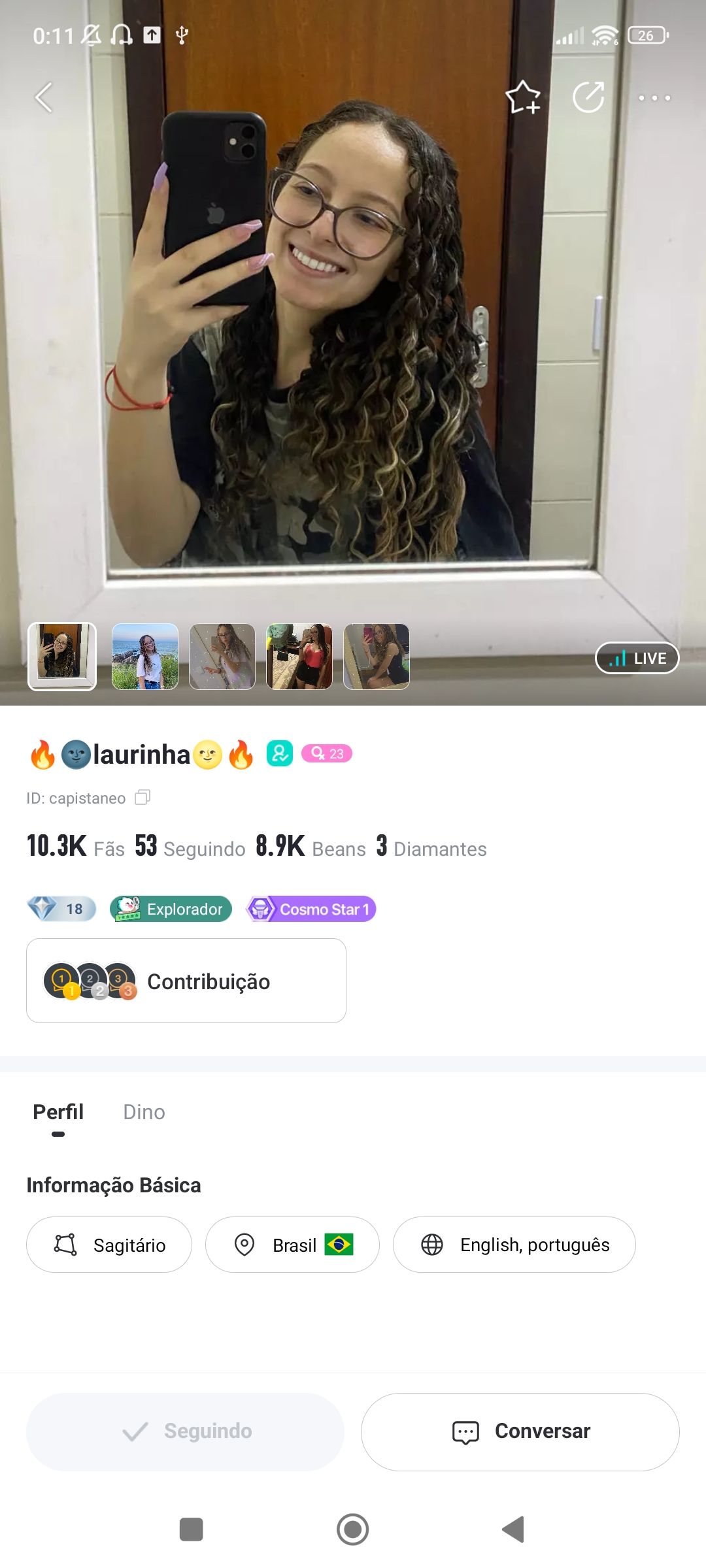Viewport: 706px width, 1568px height.
Task: Share this profile
Action: click(x=588, y=98)
